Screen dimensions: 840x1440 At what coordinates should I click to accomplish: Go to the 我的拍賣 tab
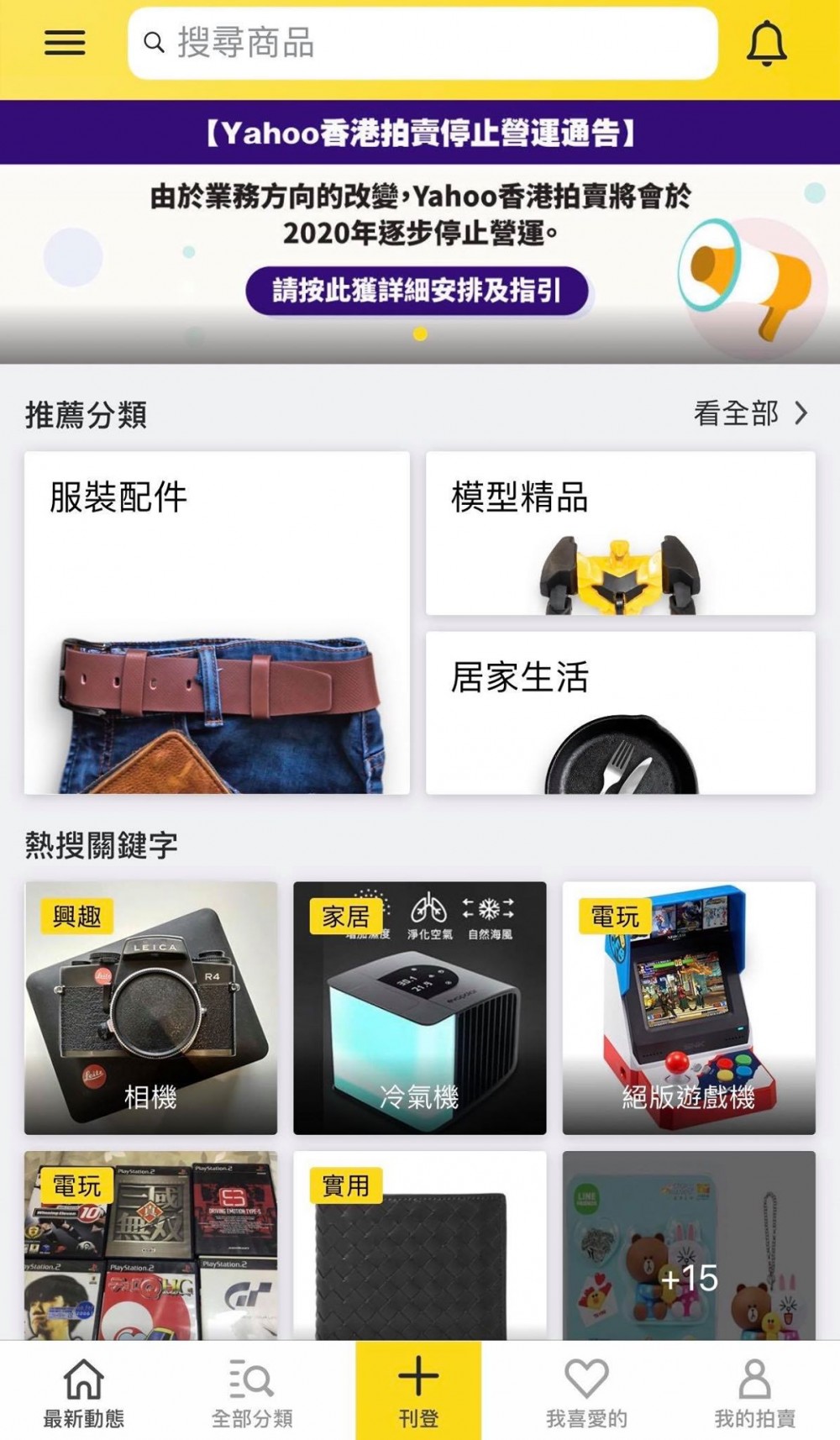(754, 1390)
